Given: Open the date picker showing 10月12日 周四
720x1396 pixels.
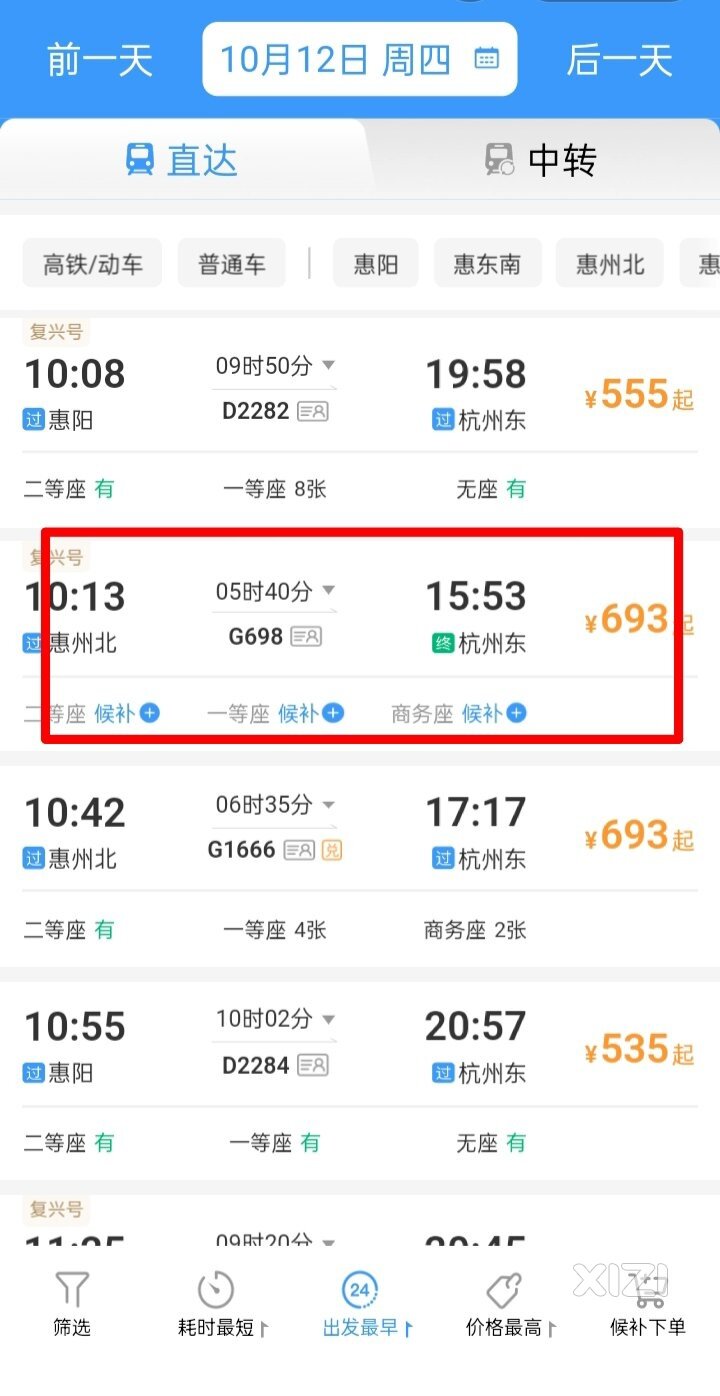Looking at the screenshot, I should click(360, 59).
